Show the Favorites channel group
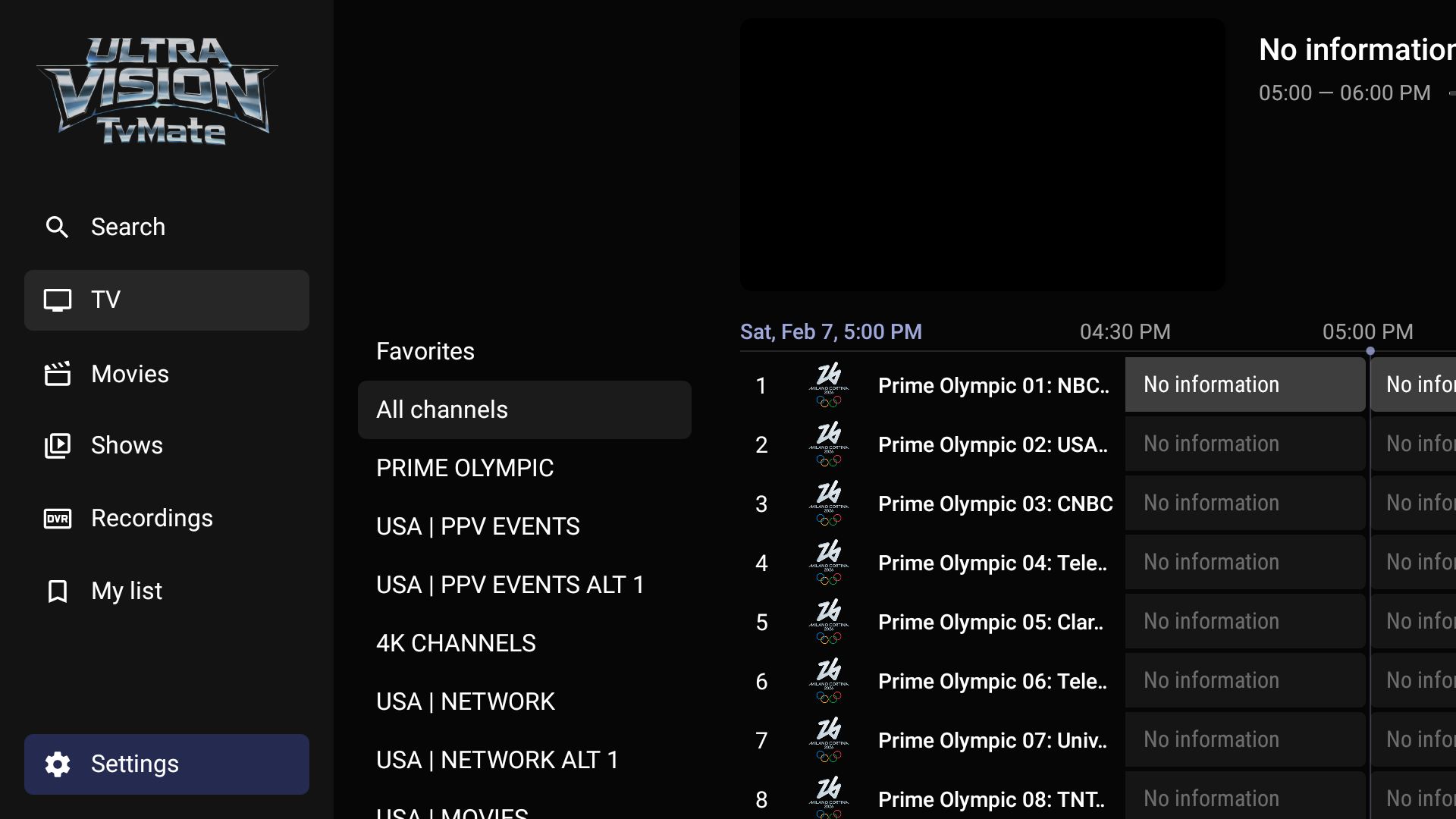 tap(425, 351)
